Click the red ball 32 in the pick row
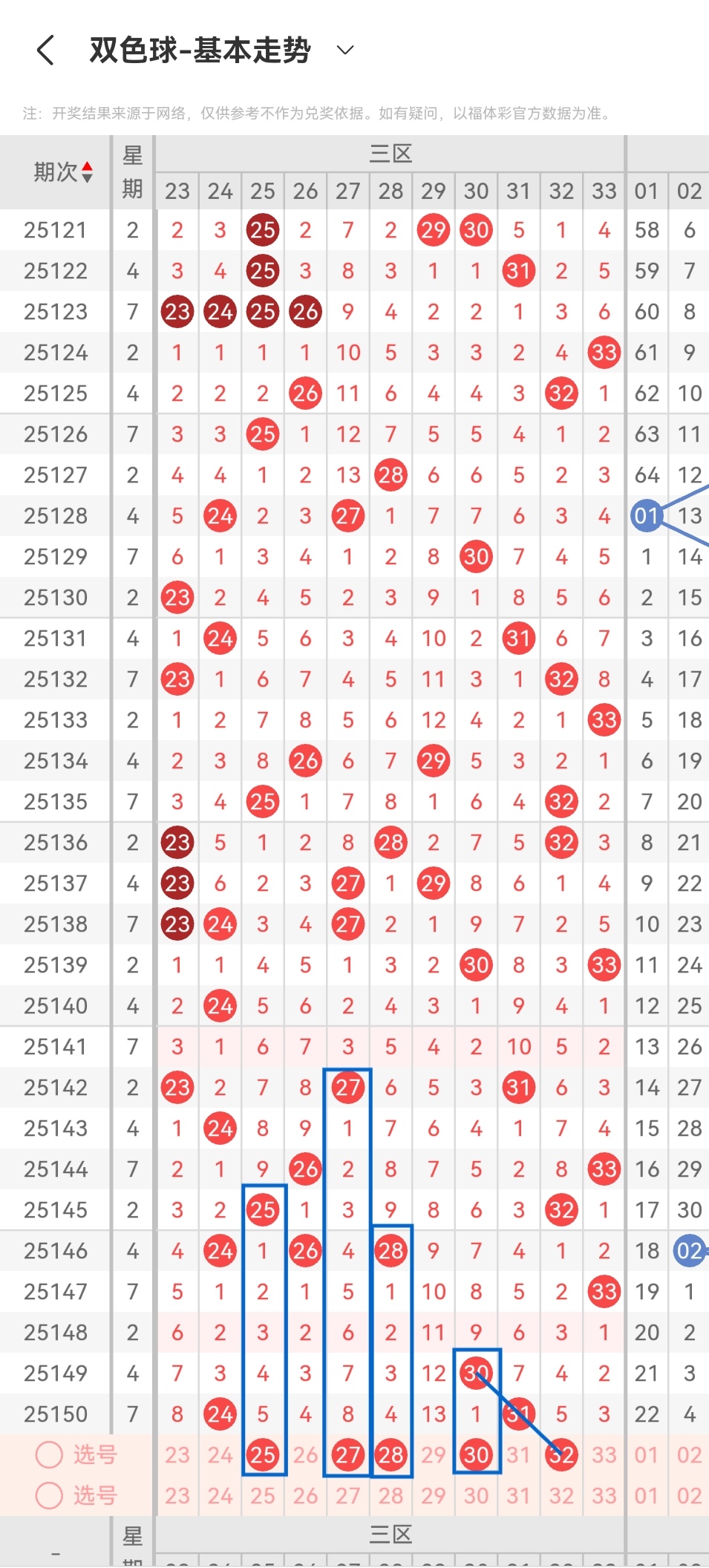 [x=561, y=1456]
